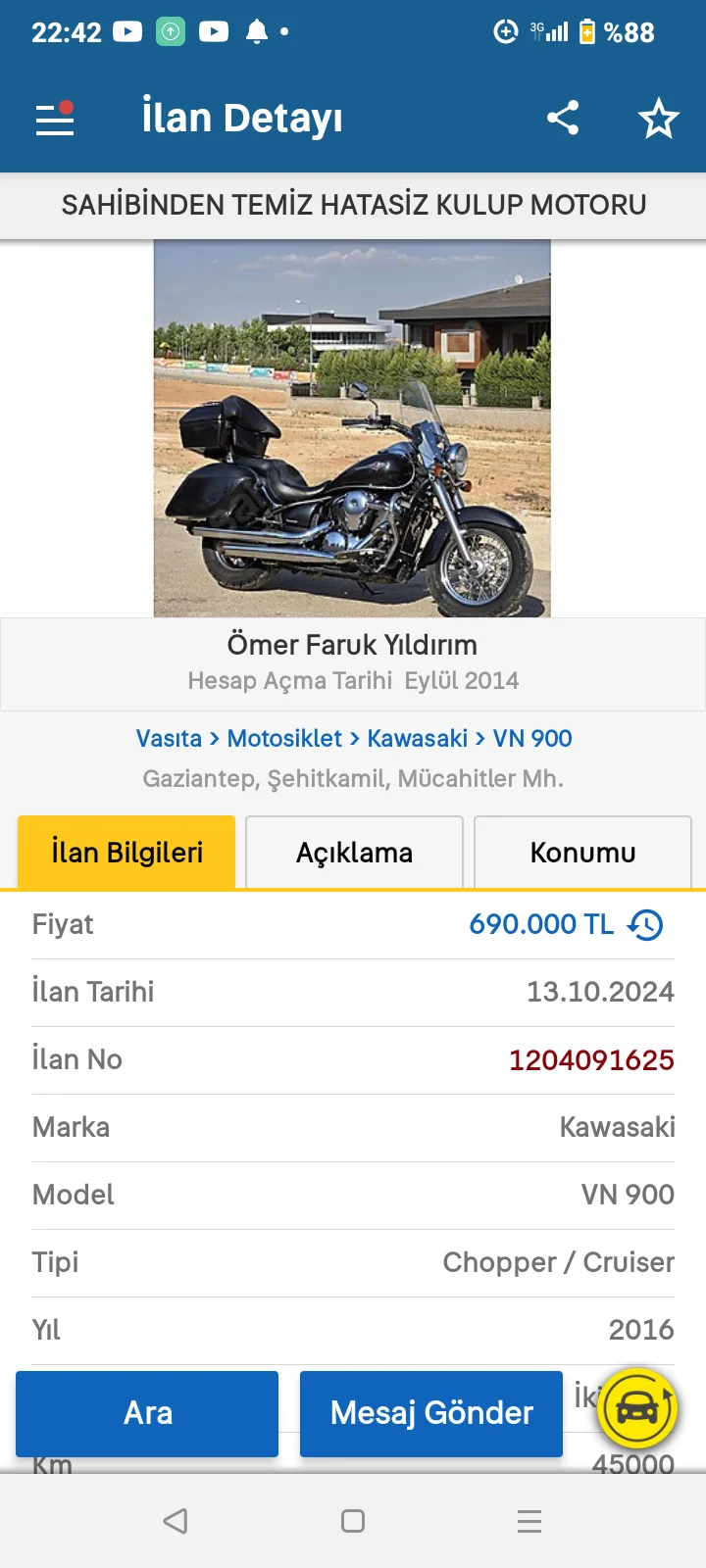Switch to the Açıklama tab

[x=354, y=853]
